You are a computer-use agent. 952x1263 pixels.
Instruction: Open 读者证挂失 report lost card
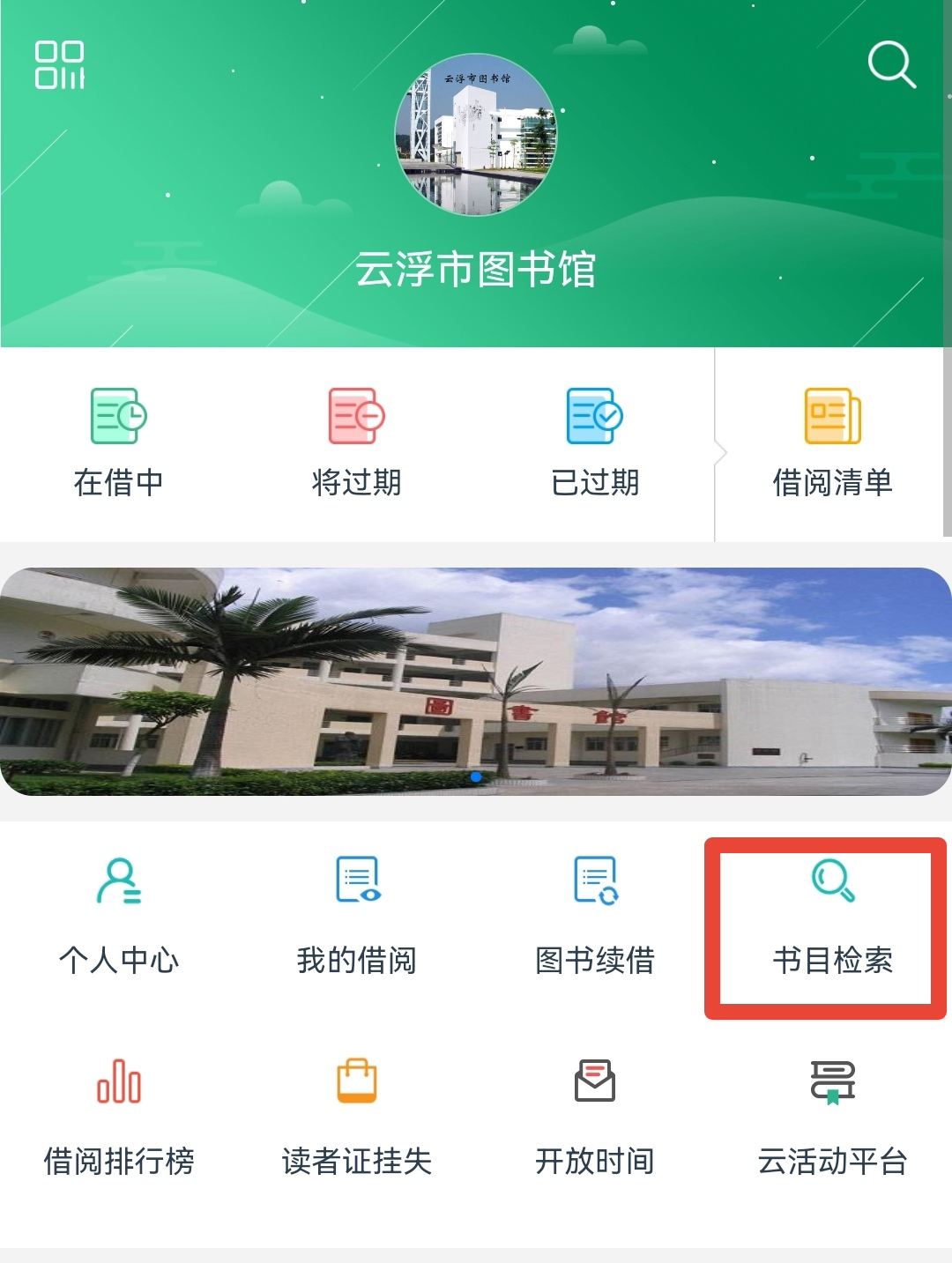357,1118
